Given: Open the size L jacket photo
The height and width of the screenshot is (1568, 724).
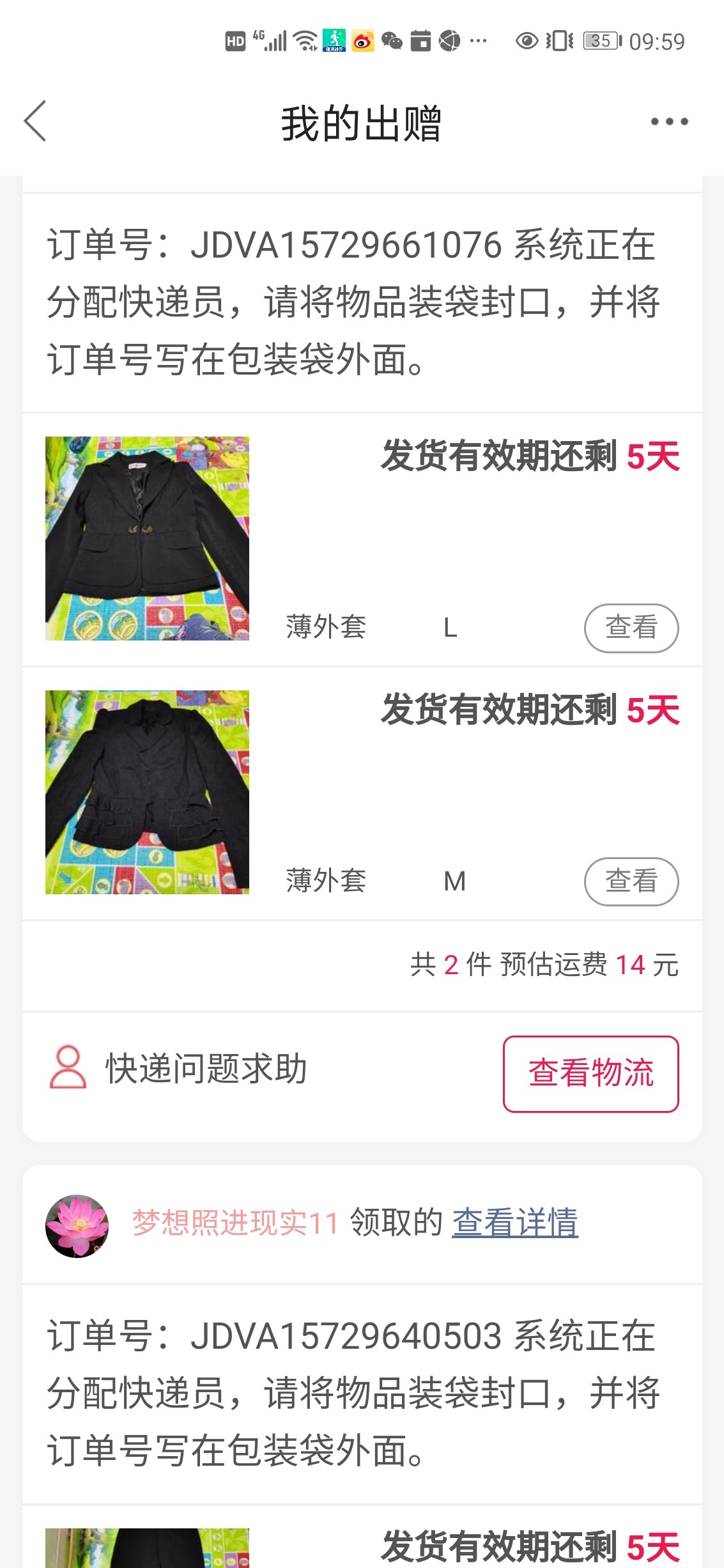Looking at the screenshot, I should pos(147,538).
